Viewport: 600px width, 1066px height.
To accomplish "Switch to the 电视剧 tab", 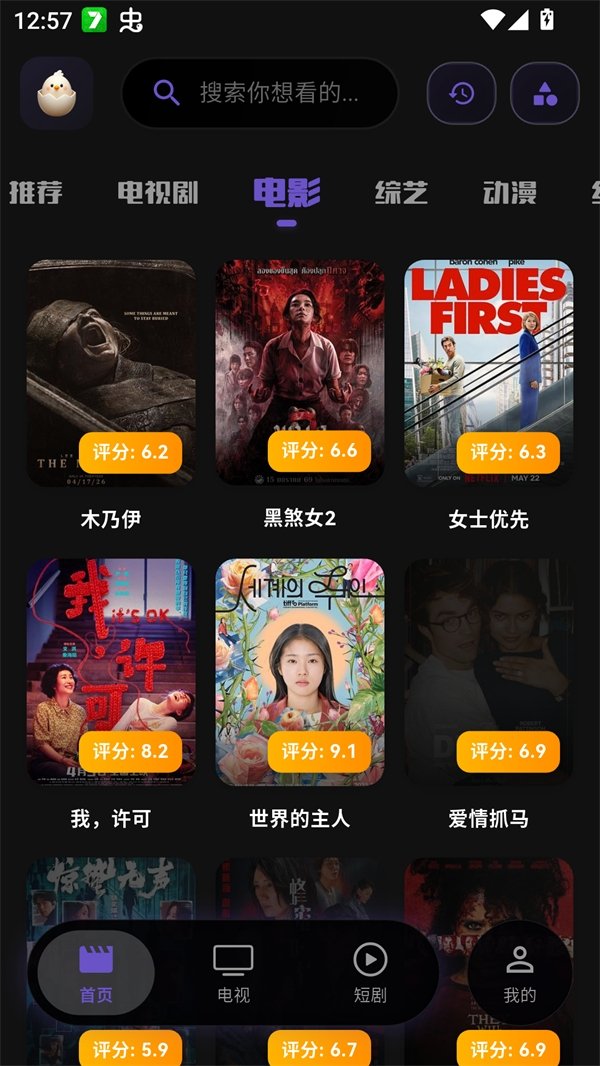I will coord(158,192).
